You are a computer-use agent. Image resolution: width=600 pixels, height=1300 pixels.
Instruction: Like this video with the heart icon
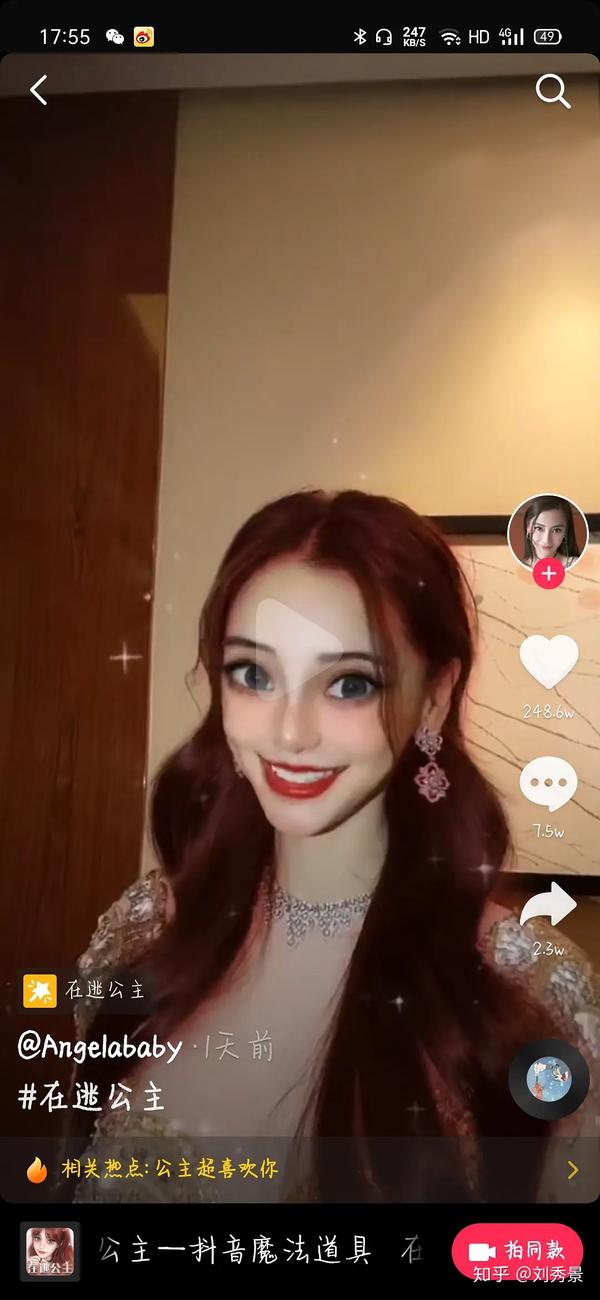pos(548,660)
